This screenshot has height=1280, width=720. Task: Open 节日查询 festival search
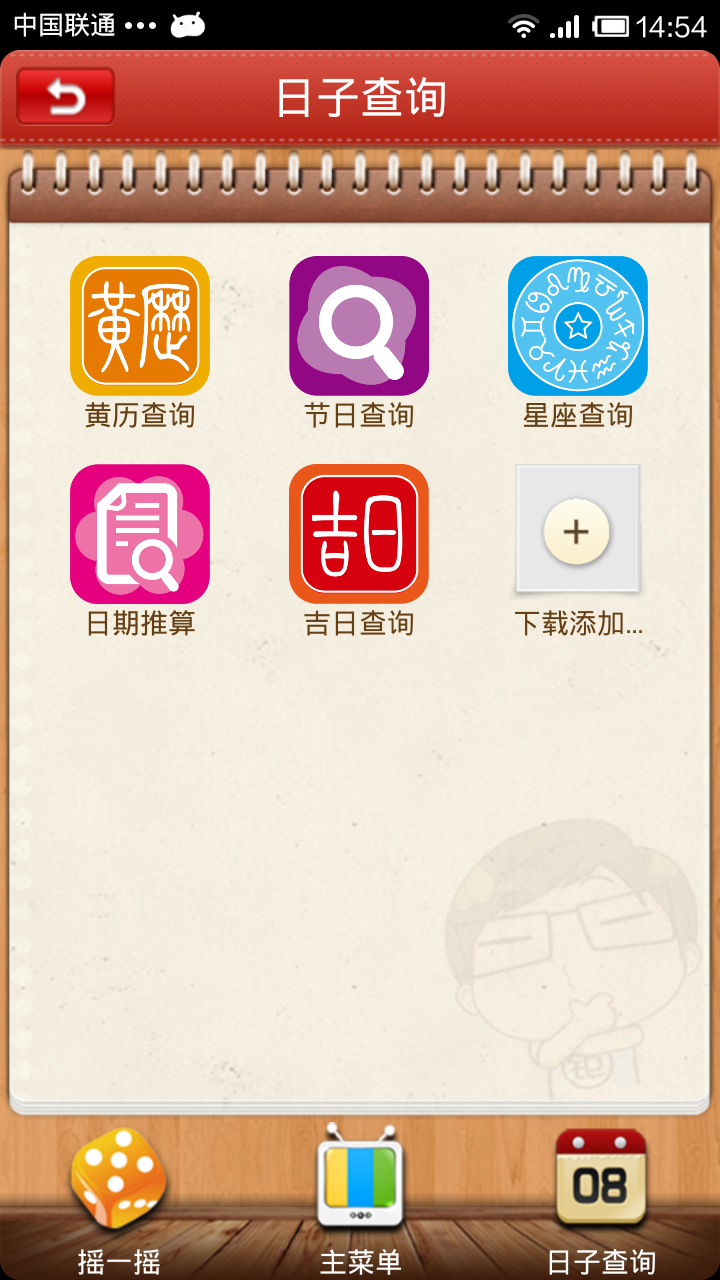tap(359, 326)
